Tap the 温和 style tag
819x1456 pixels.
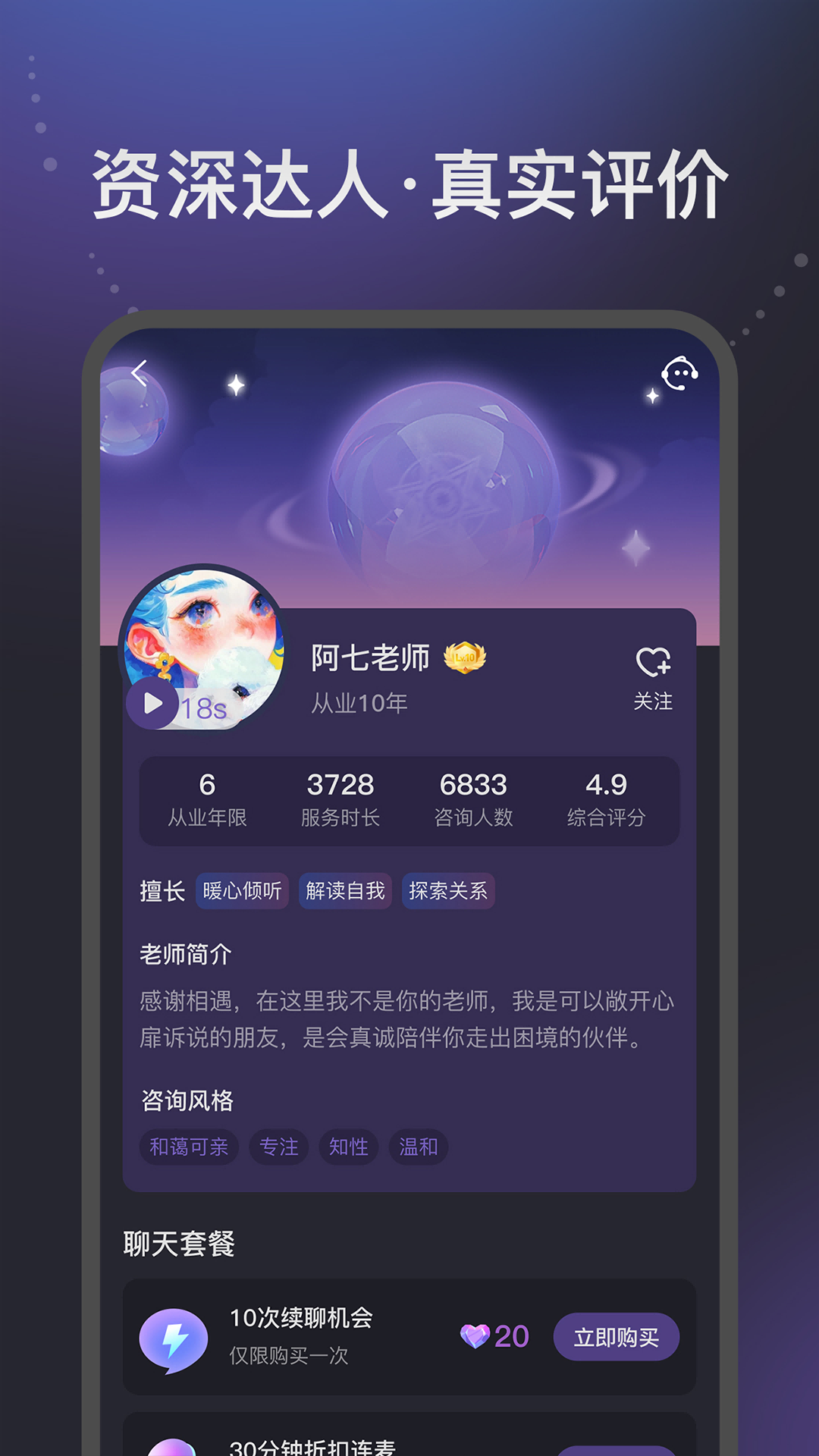point(418,1147)
